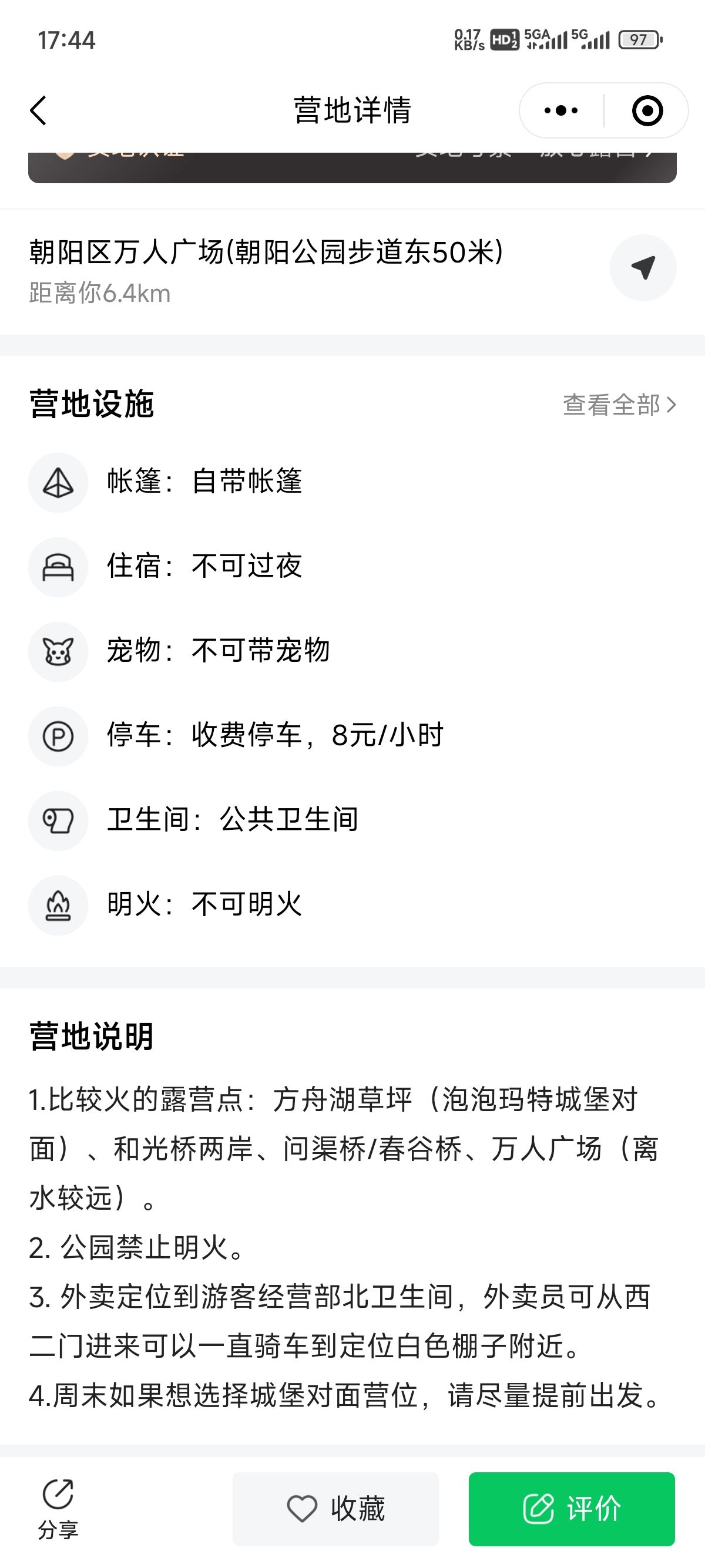Write a review with 评价 button
This screenshot has width=705, height=1568.
pos(571,1508)
